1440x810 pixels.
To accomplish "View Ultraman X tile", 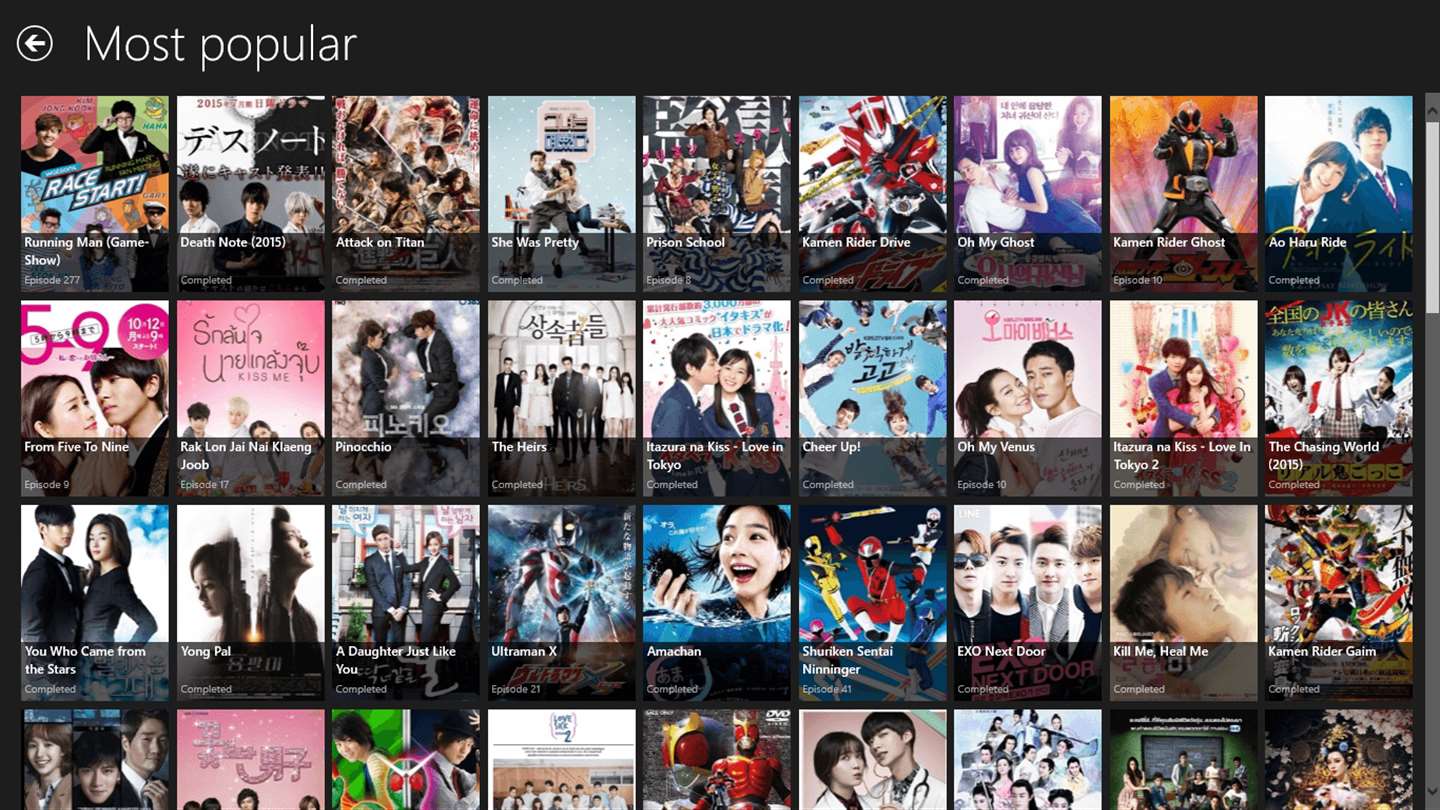I will point(562,602).
